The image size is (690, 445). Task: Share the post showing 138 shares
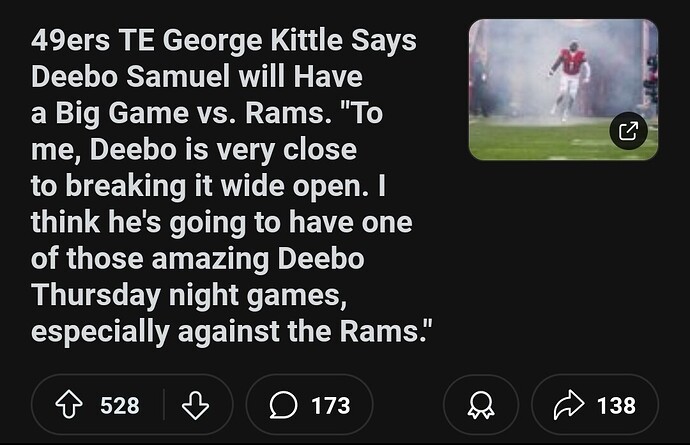click(x=594, y=405)
